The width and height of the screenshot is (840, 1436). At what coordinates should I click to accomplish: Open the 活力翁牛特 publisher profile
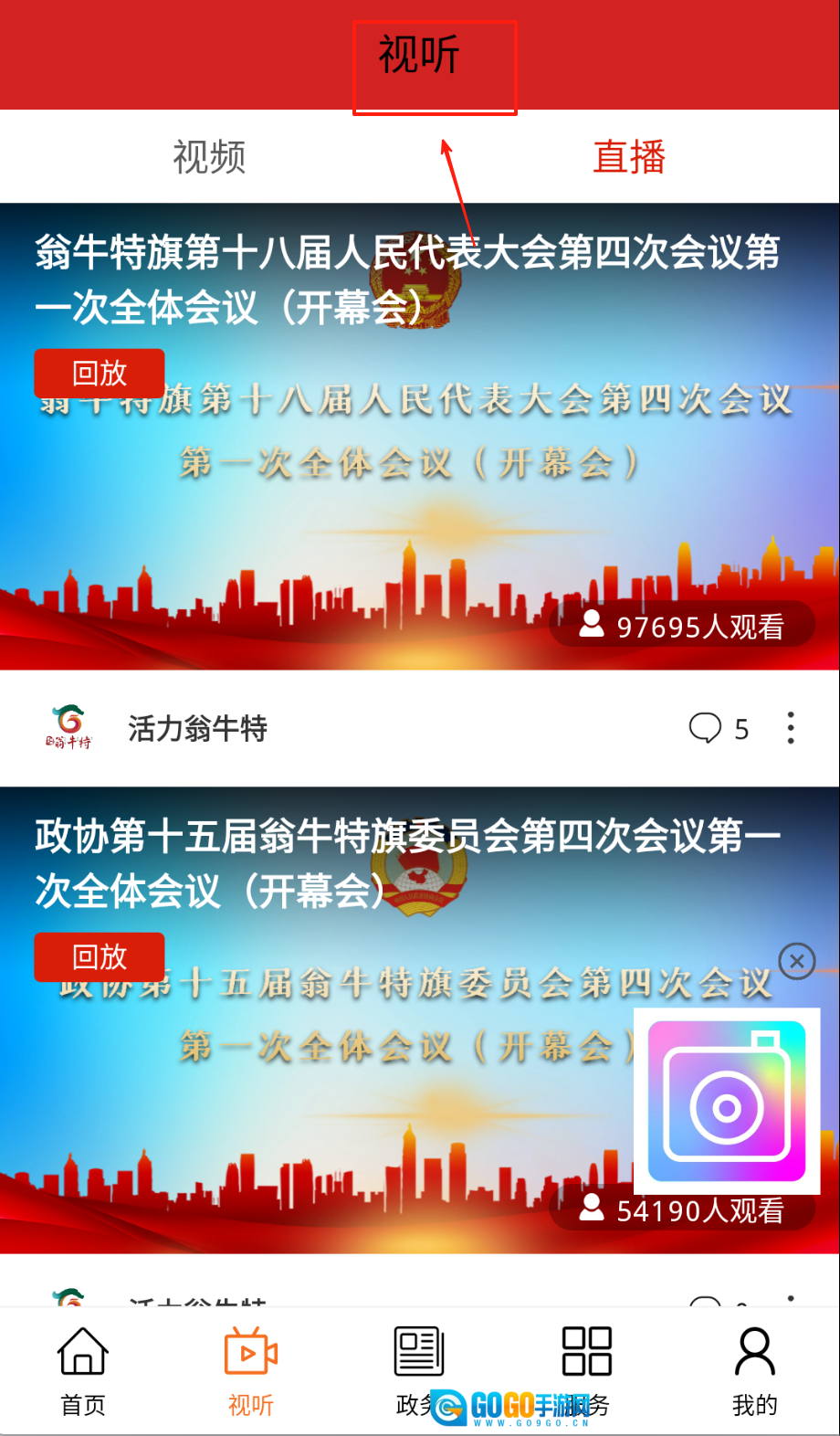196,729
